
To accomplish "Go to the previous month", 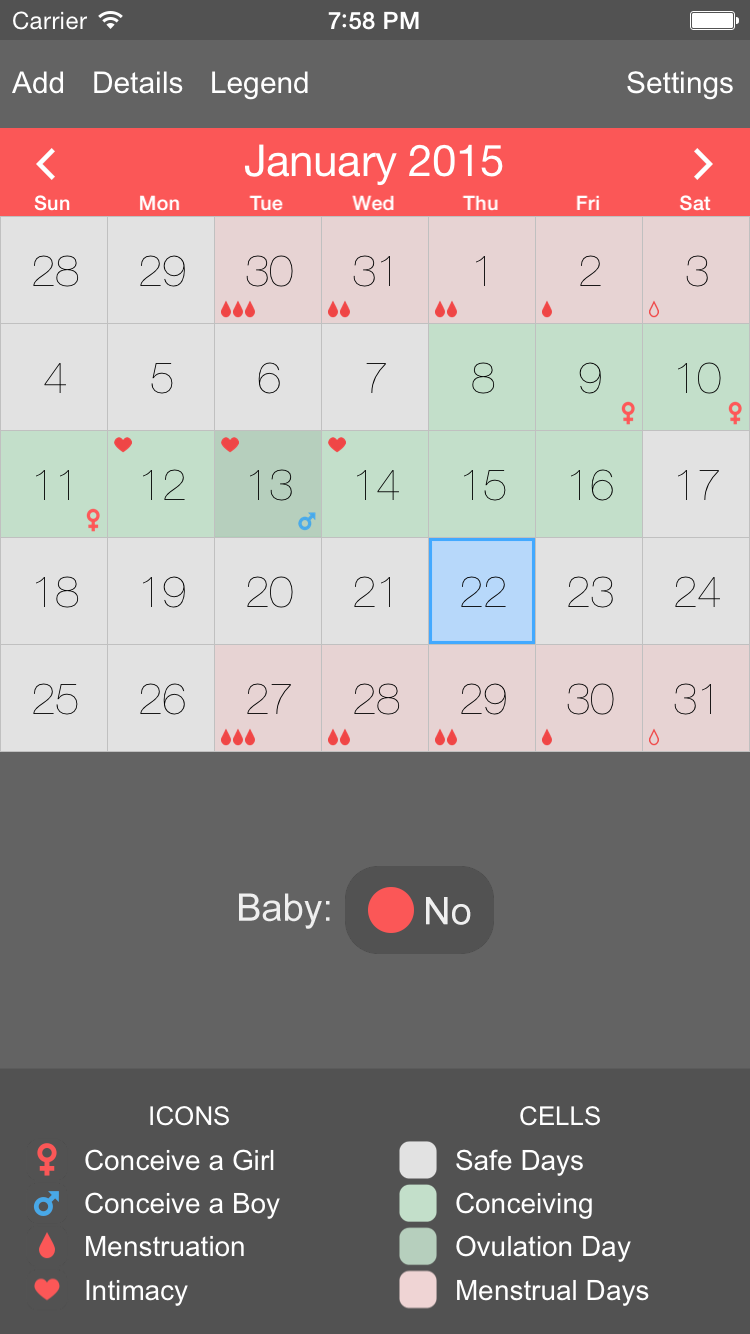I will (x=46, y=163).
